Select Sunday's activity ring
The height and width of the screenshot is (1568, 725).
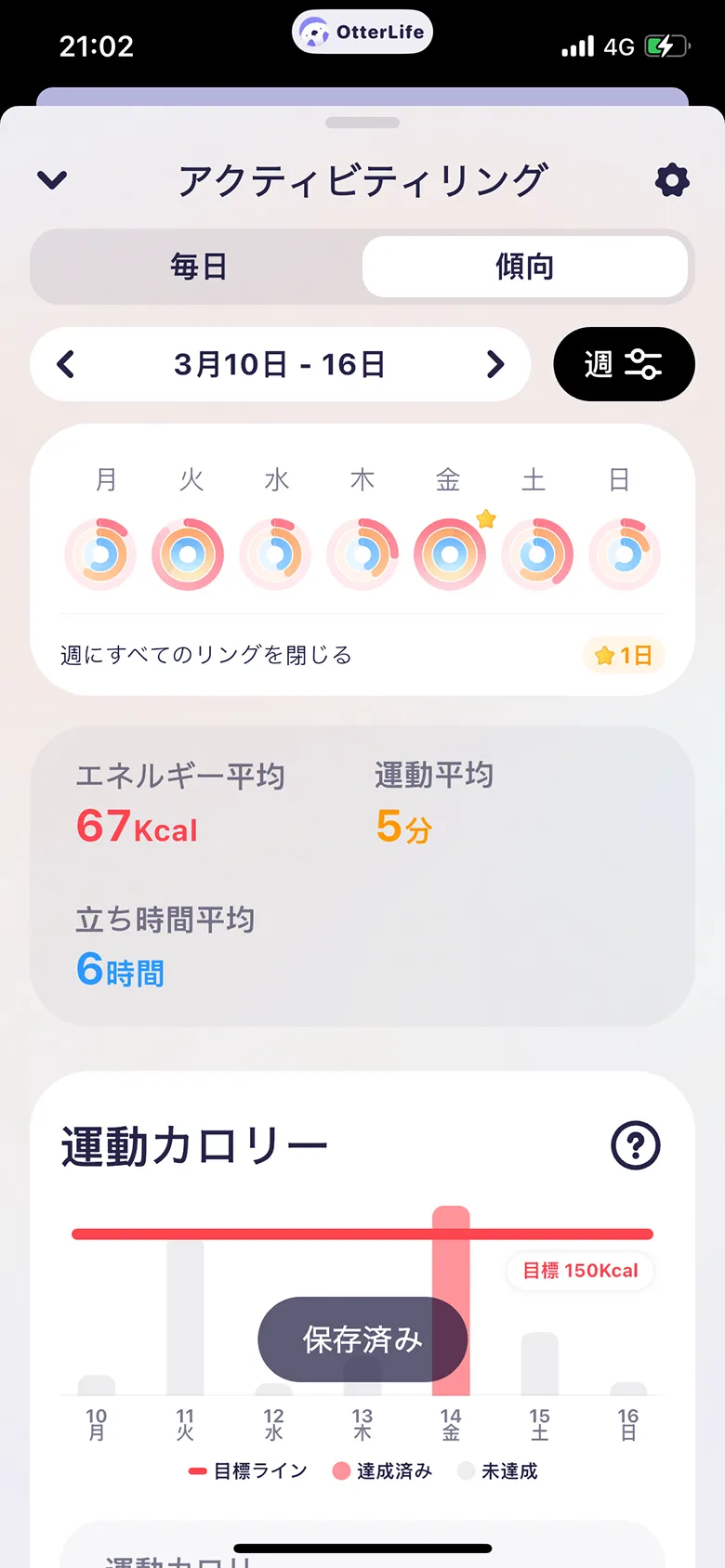pos(625,555)
